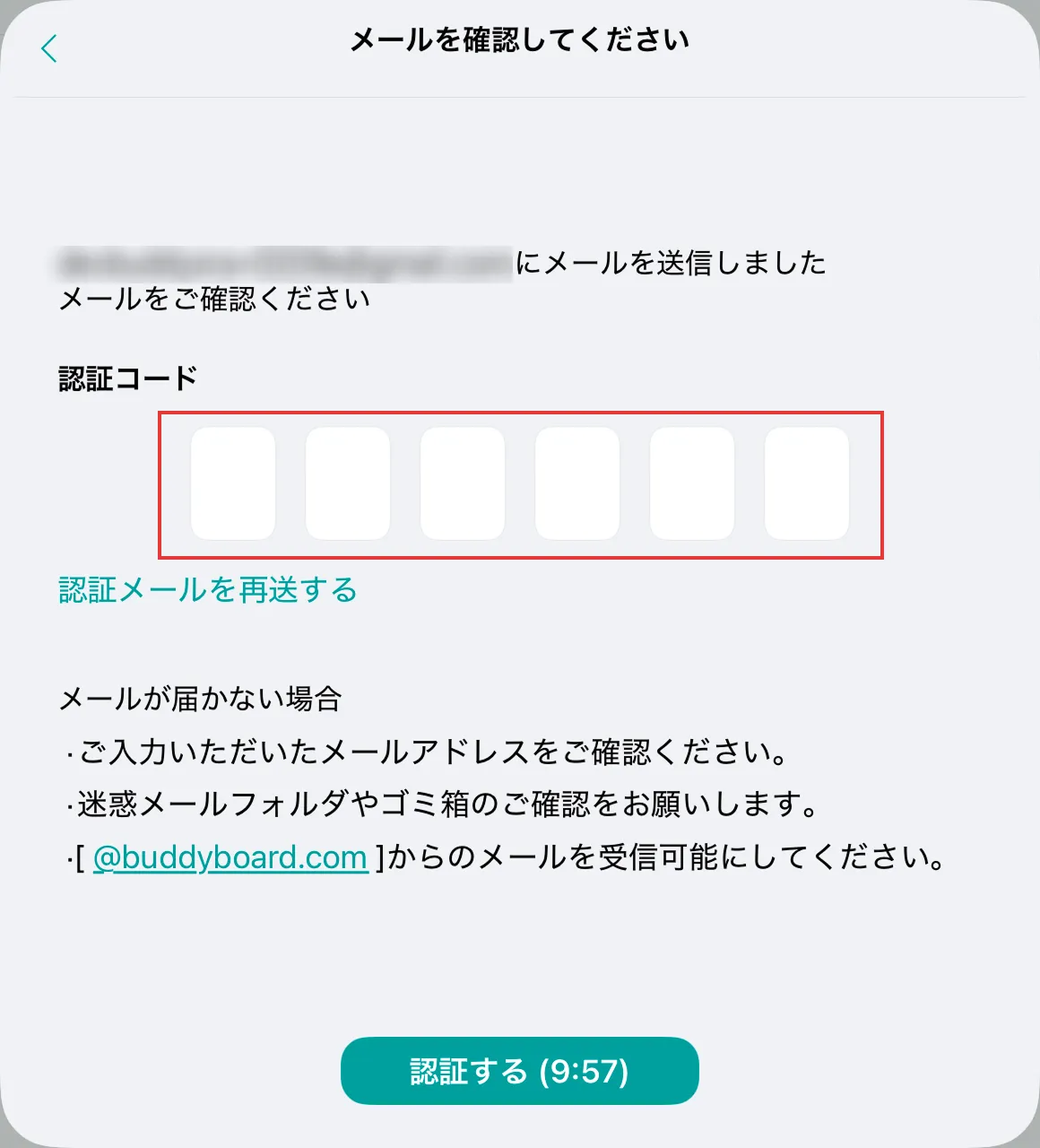The image size is (1040, 1148).
Task: Select the fourth verification code box
Action: (577, 483)
